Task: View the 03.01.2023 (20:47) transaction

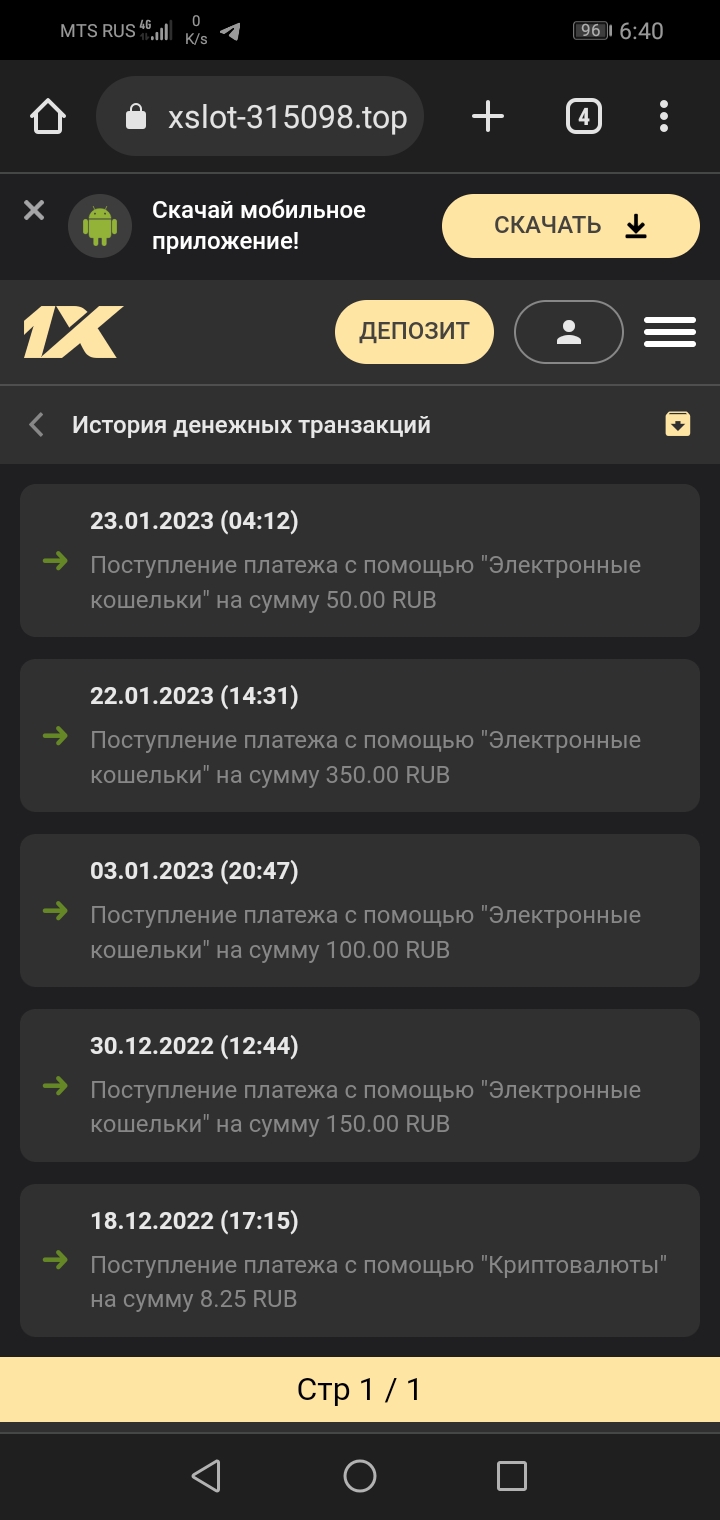Action: [360, 910]
